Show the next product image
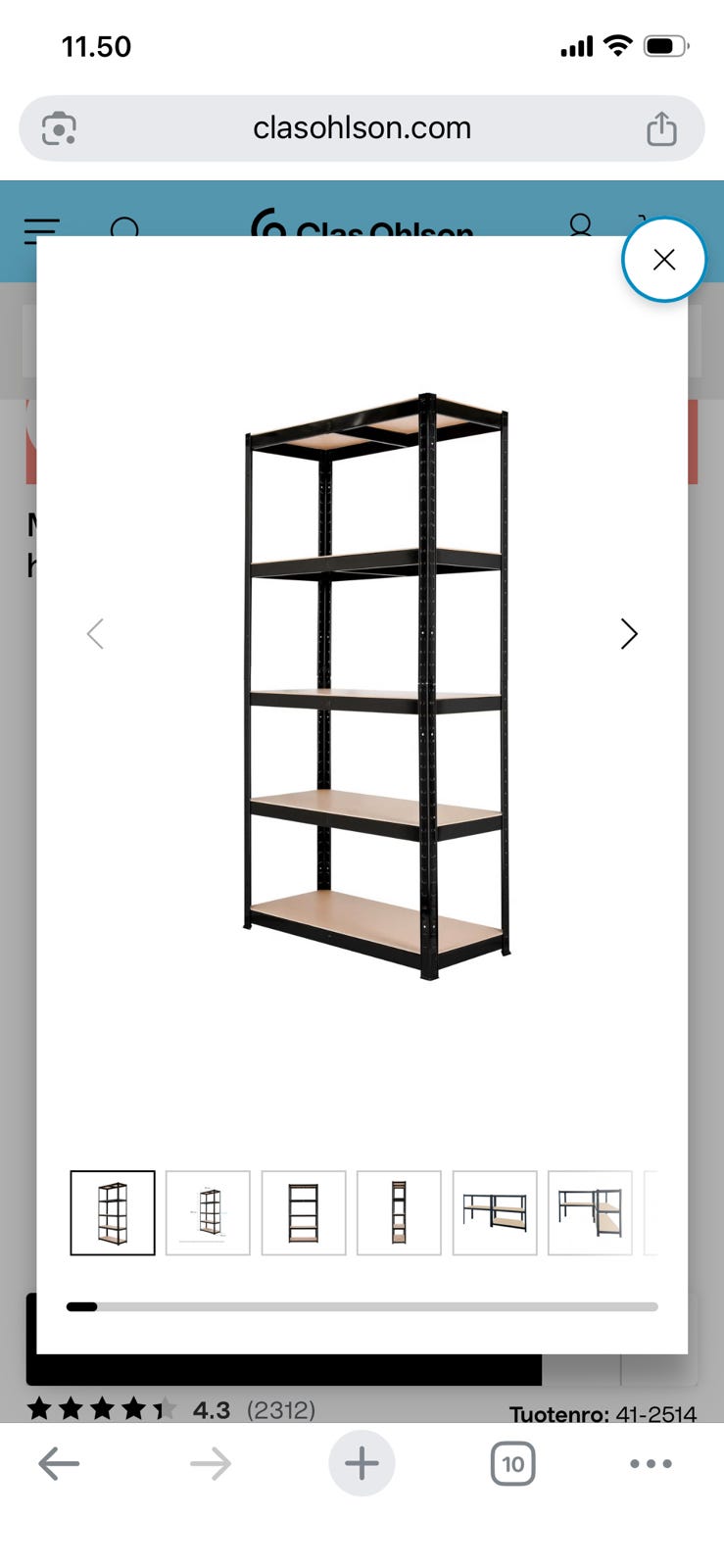 [629, 634]
